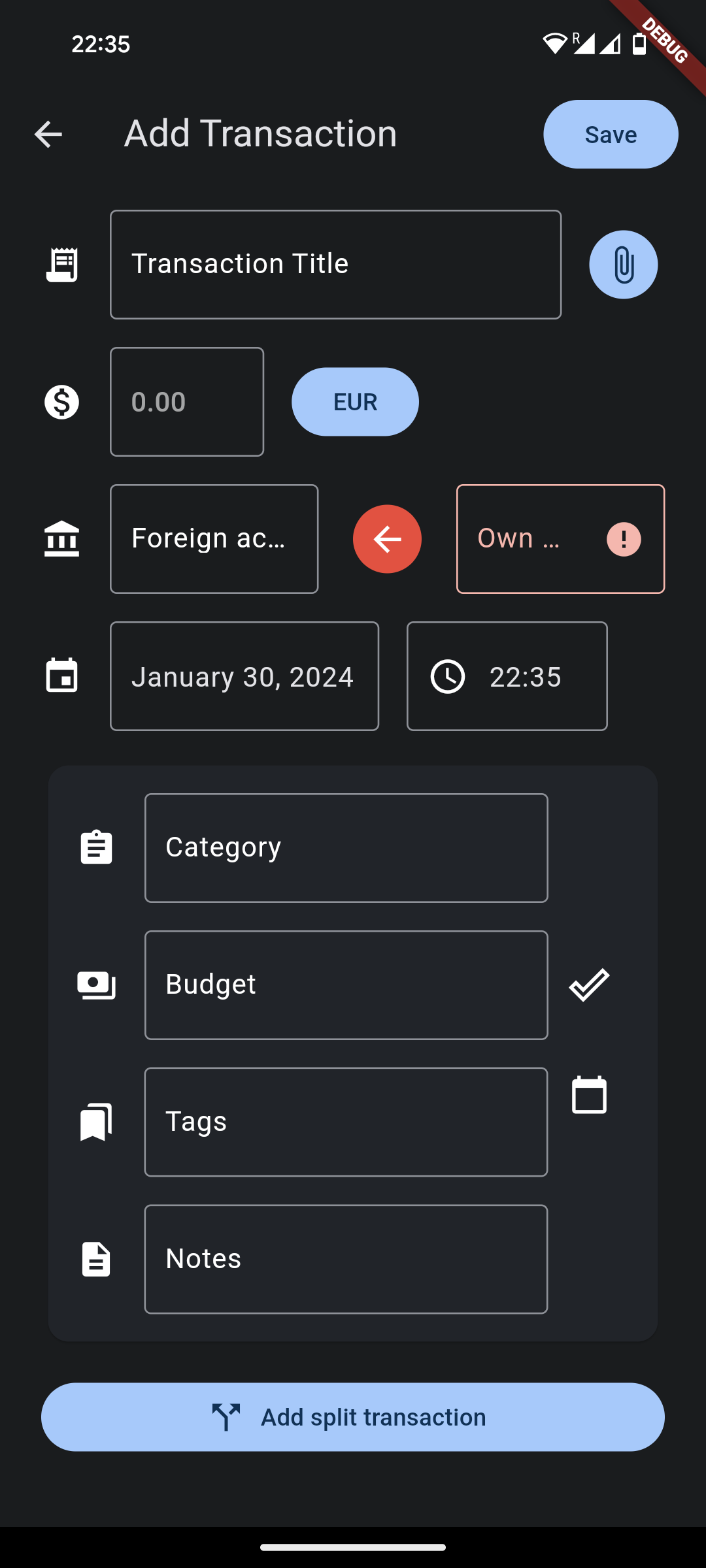Add split transaction
The width and height of the screenshot is (706, 1568).
(x=353, y=1417)
